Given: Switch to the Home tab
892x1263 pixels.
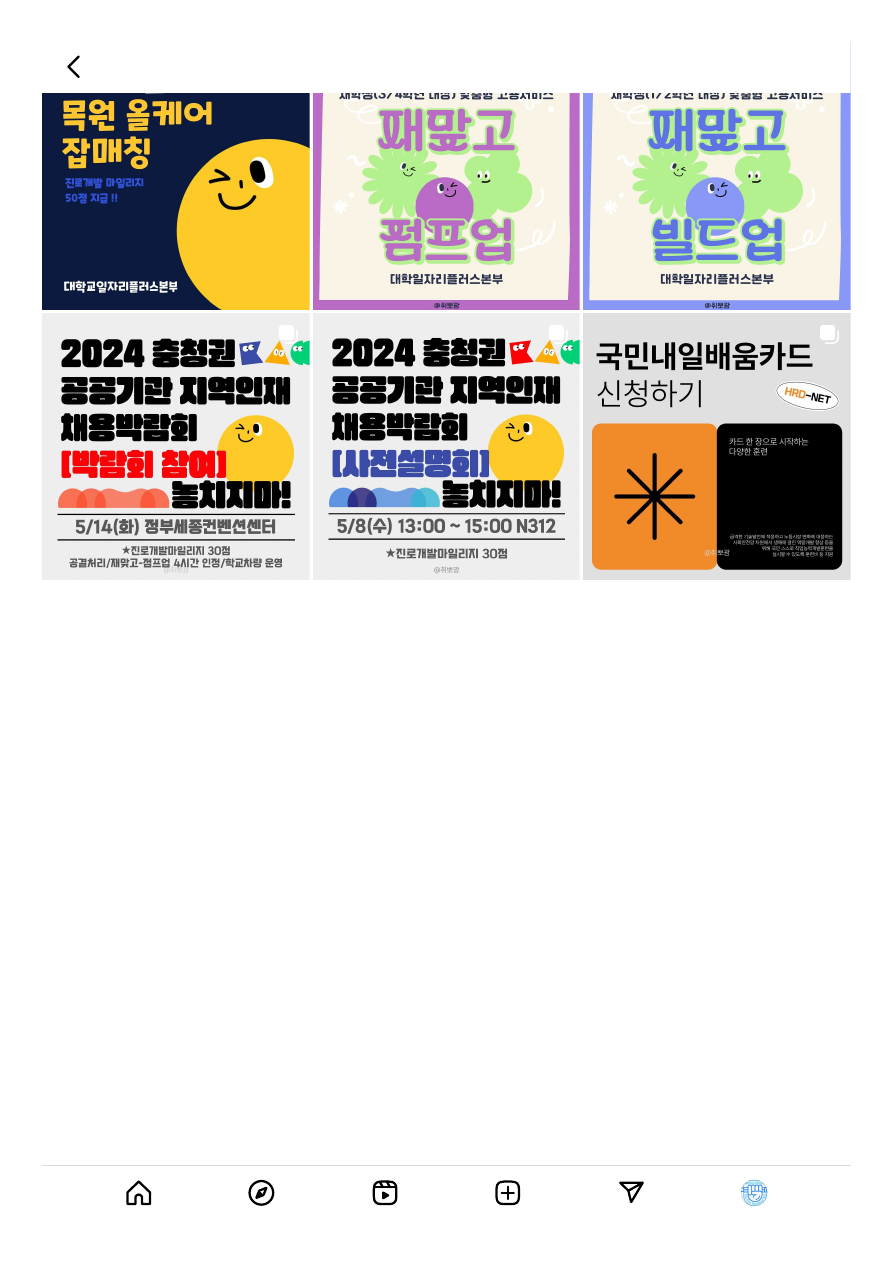Looking at the screenshot, I should pos(139,1192).
